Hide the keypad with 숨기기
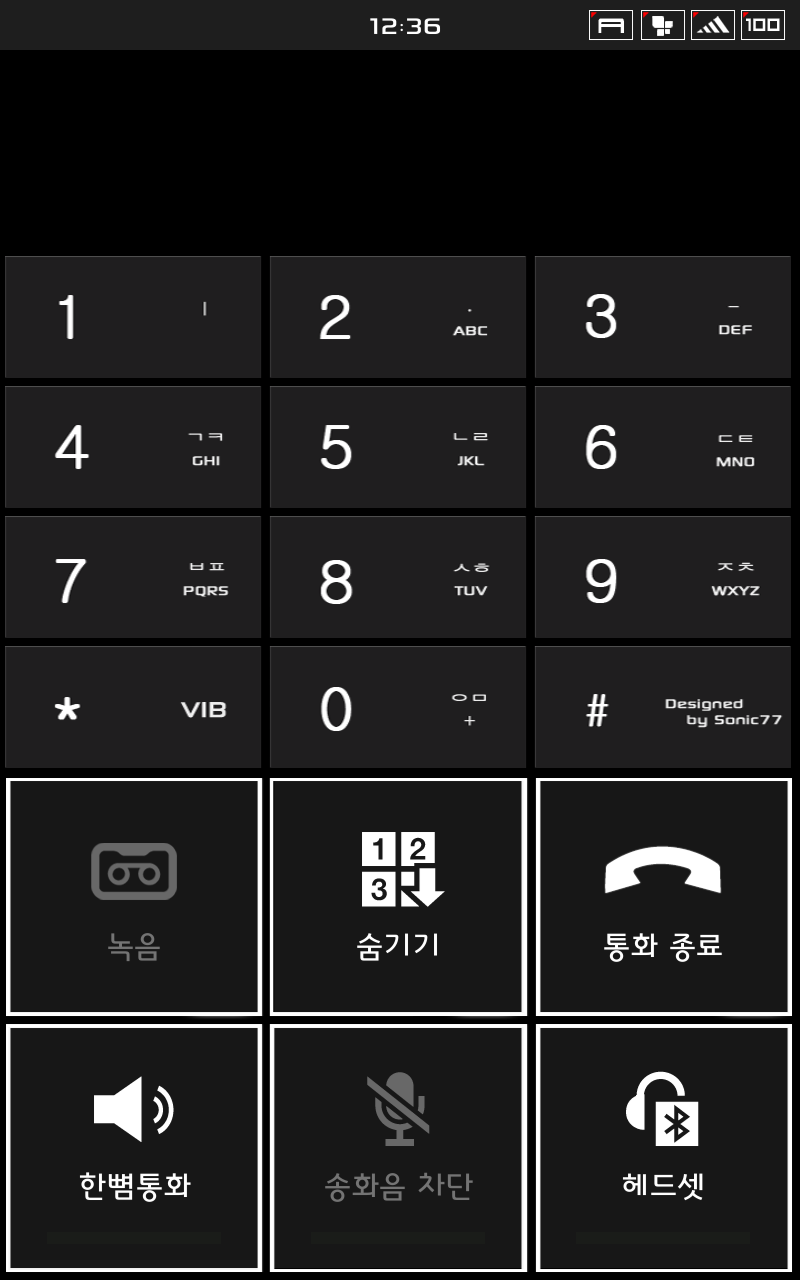The height and width of the screenshot is (1280, 800). coord(398,897)
